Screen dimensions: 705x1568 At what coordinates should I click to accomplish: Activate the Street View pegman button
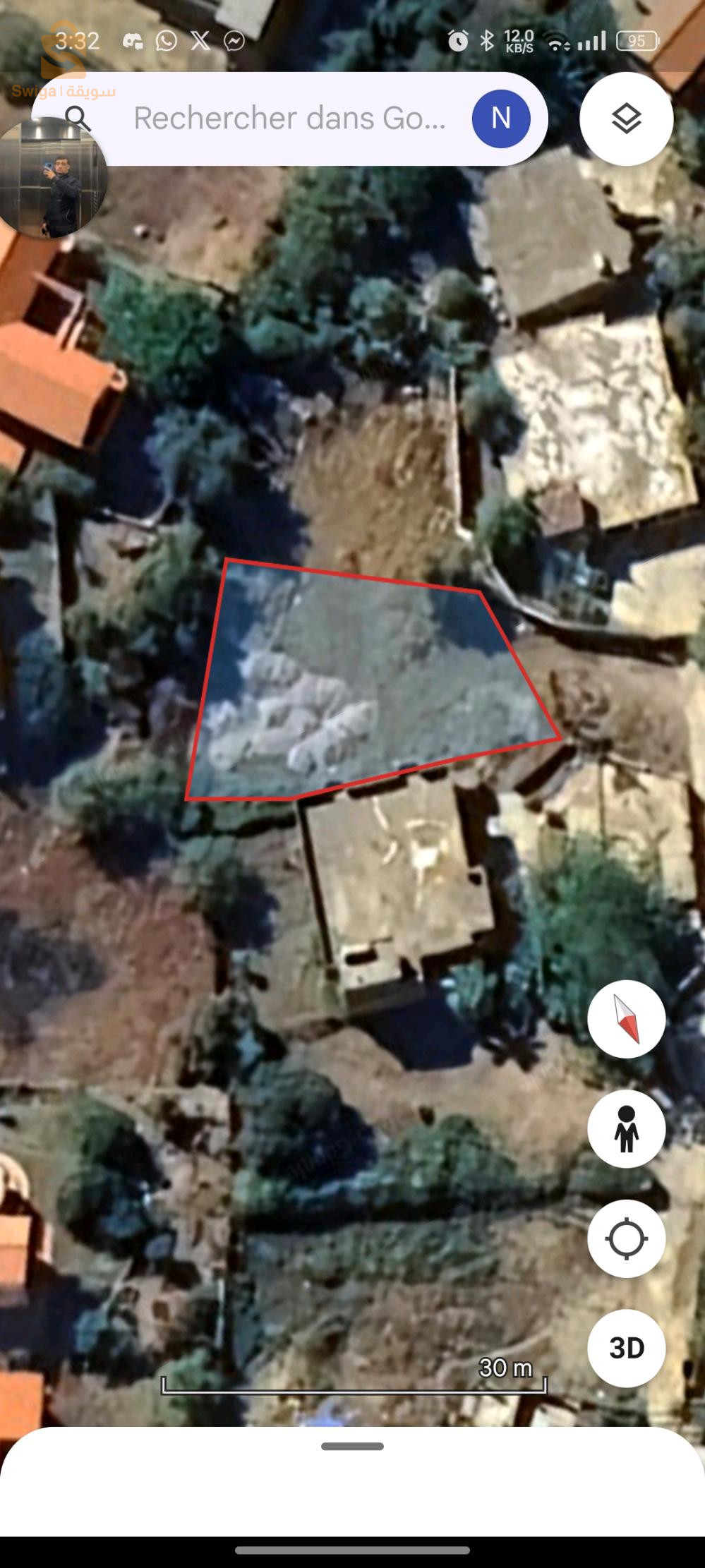tap(626, 1128)
